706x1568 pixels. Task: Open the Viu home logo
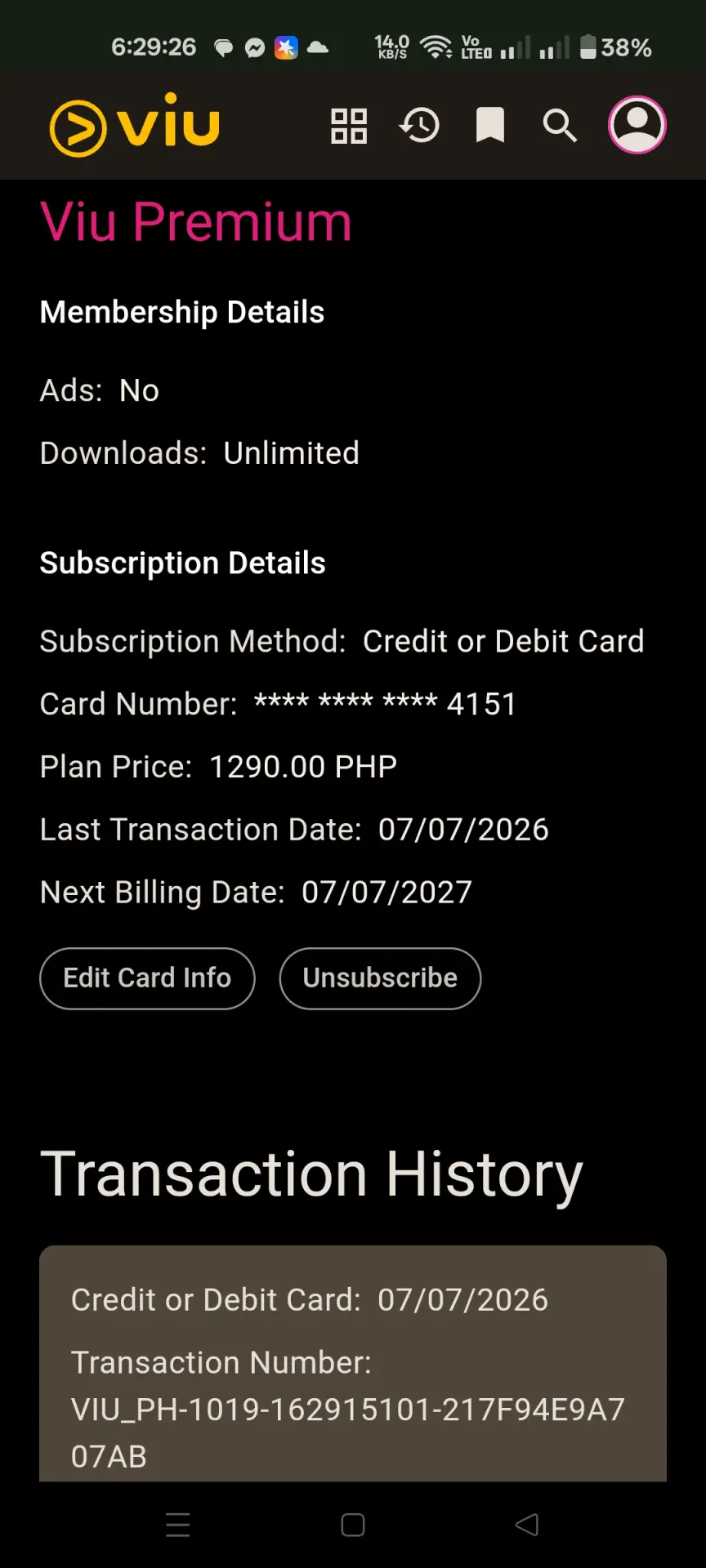click(135, 125)
